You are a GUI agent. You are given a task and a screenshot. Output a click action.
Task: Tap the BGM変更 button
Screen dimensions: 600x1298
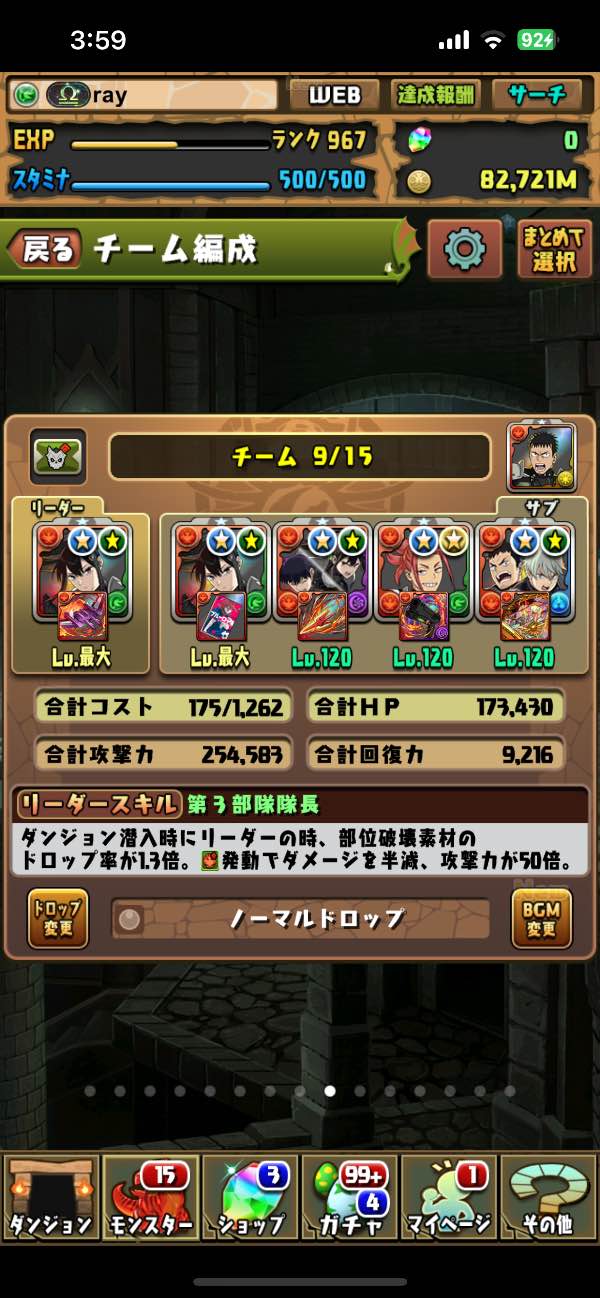click(x=542, y=917)
